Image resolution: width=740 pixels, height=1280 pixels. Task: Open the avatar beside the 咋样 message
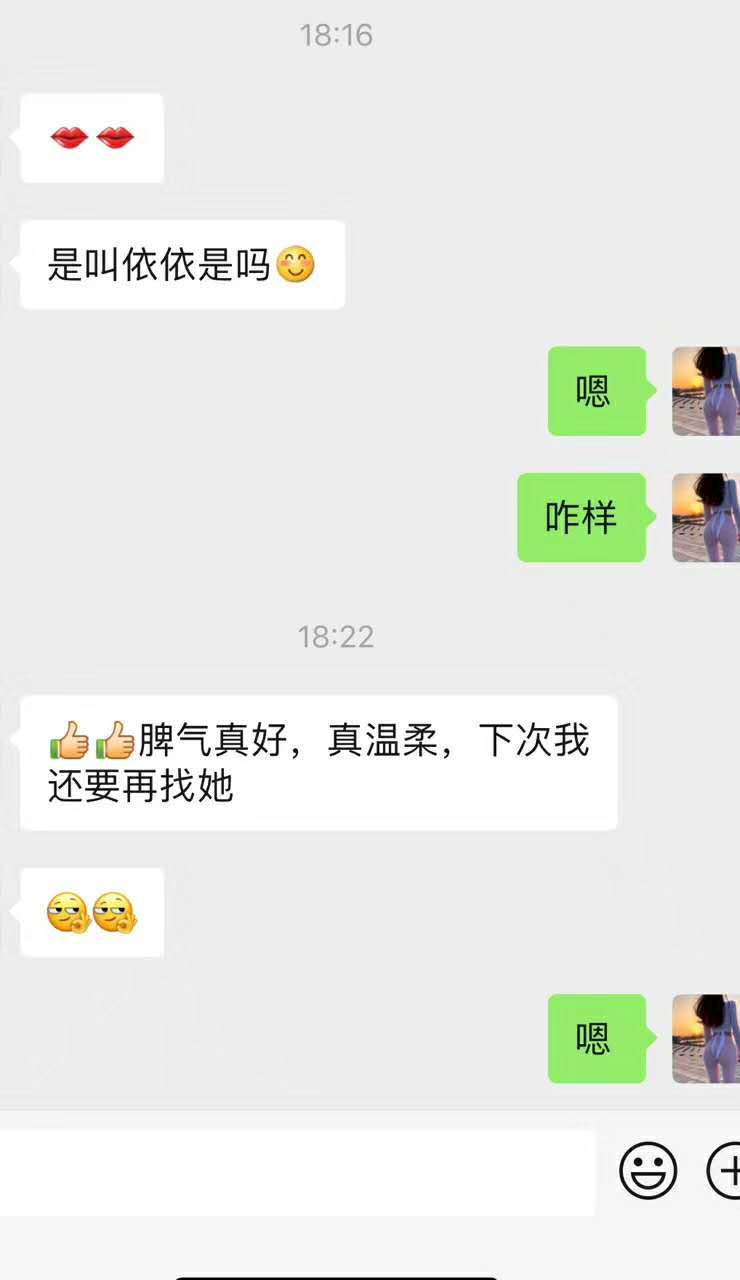click(706, 517)
